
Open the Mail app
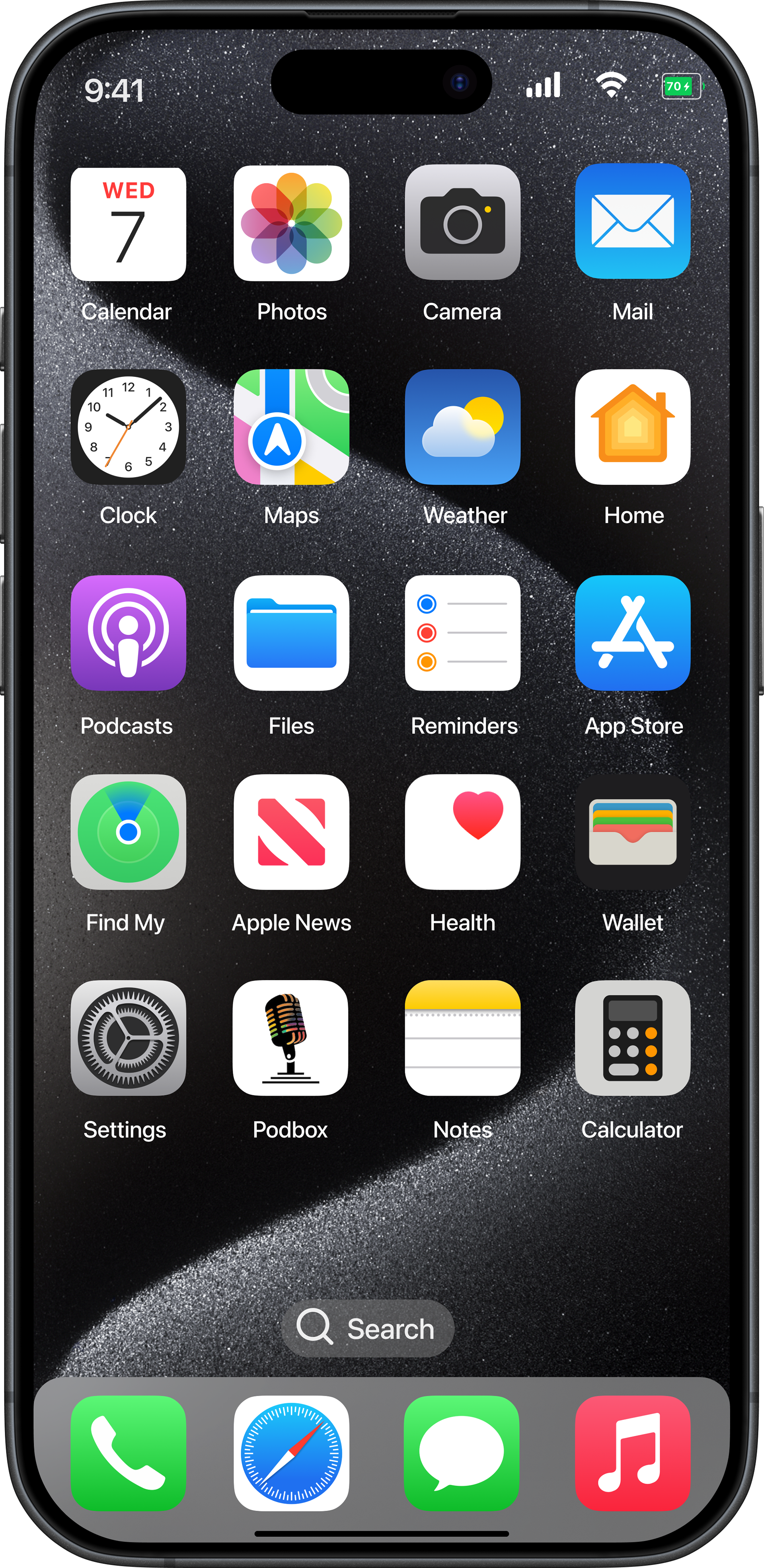[633, 221]
